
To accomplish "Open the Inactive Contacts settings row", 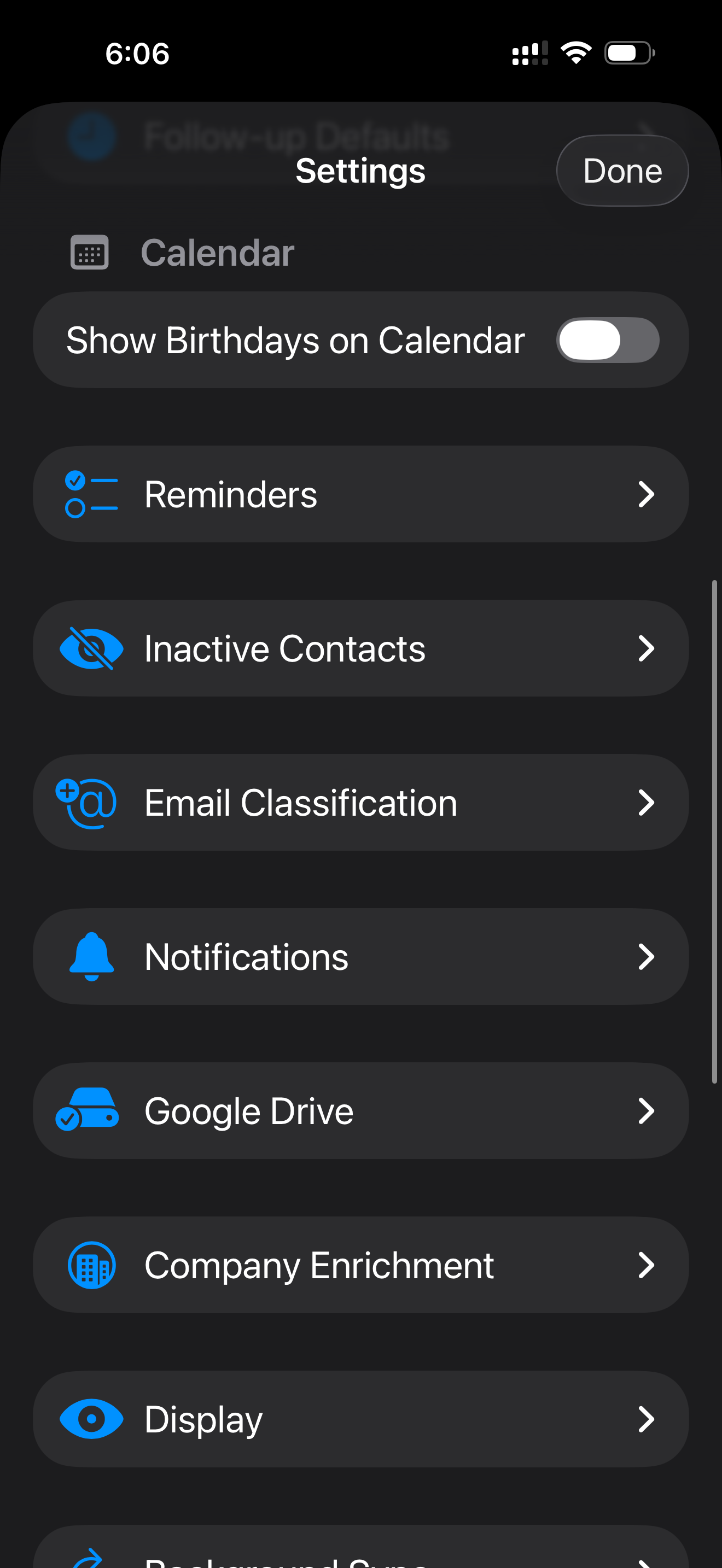I will coord(361,648).
